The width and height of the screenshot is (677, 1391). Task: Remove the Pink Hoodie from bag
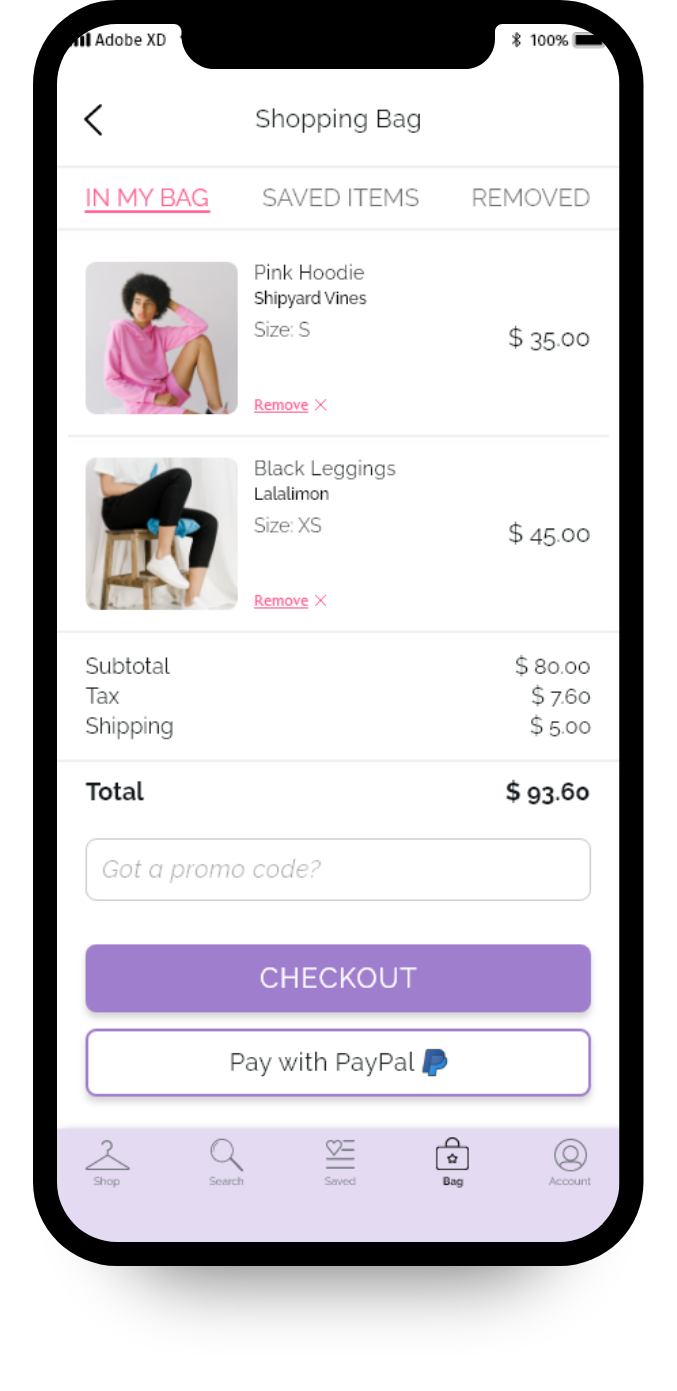coord(291,405)
